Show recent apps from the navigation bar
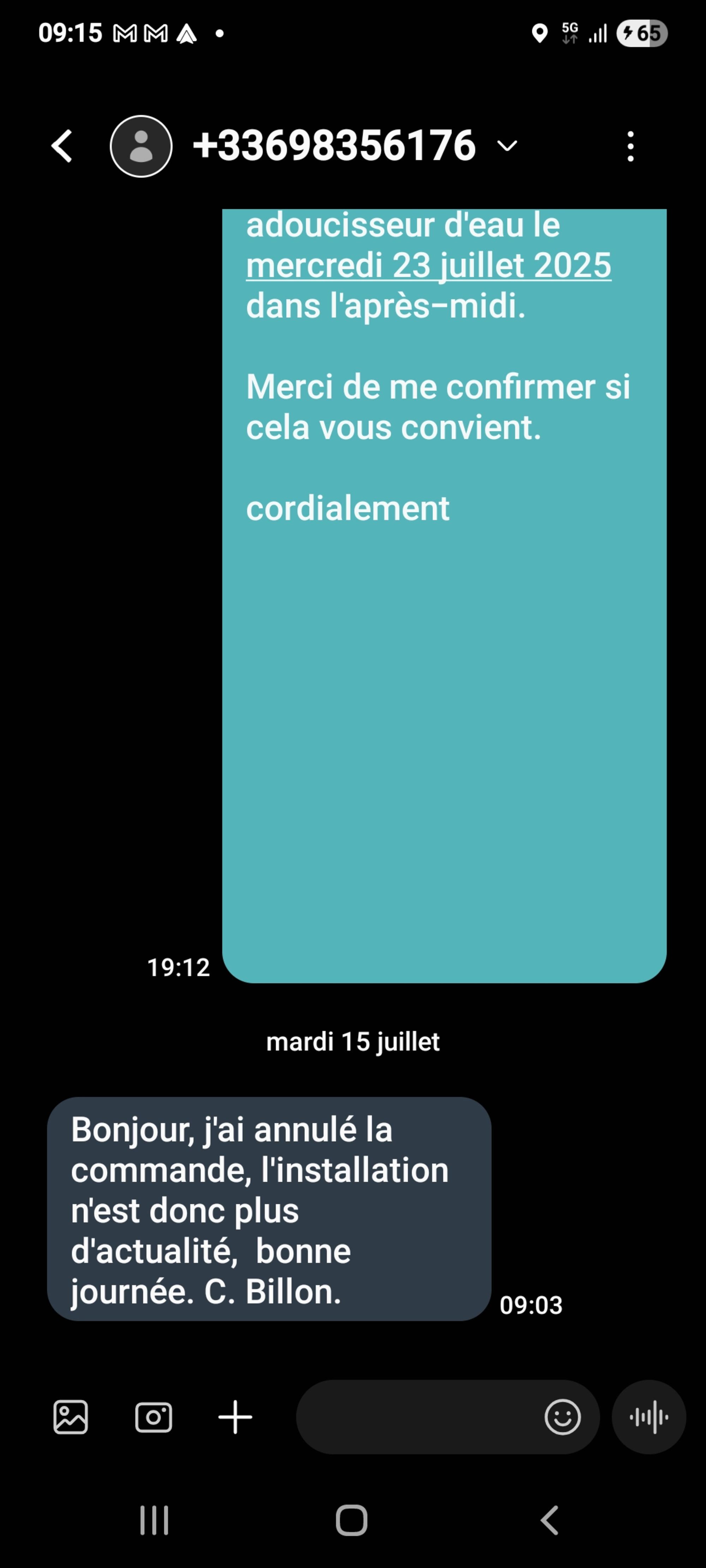706x1568 pixels. (154, 1520)
